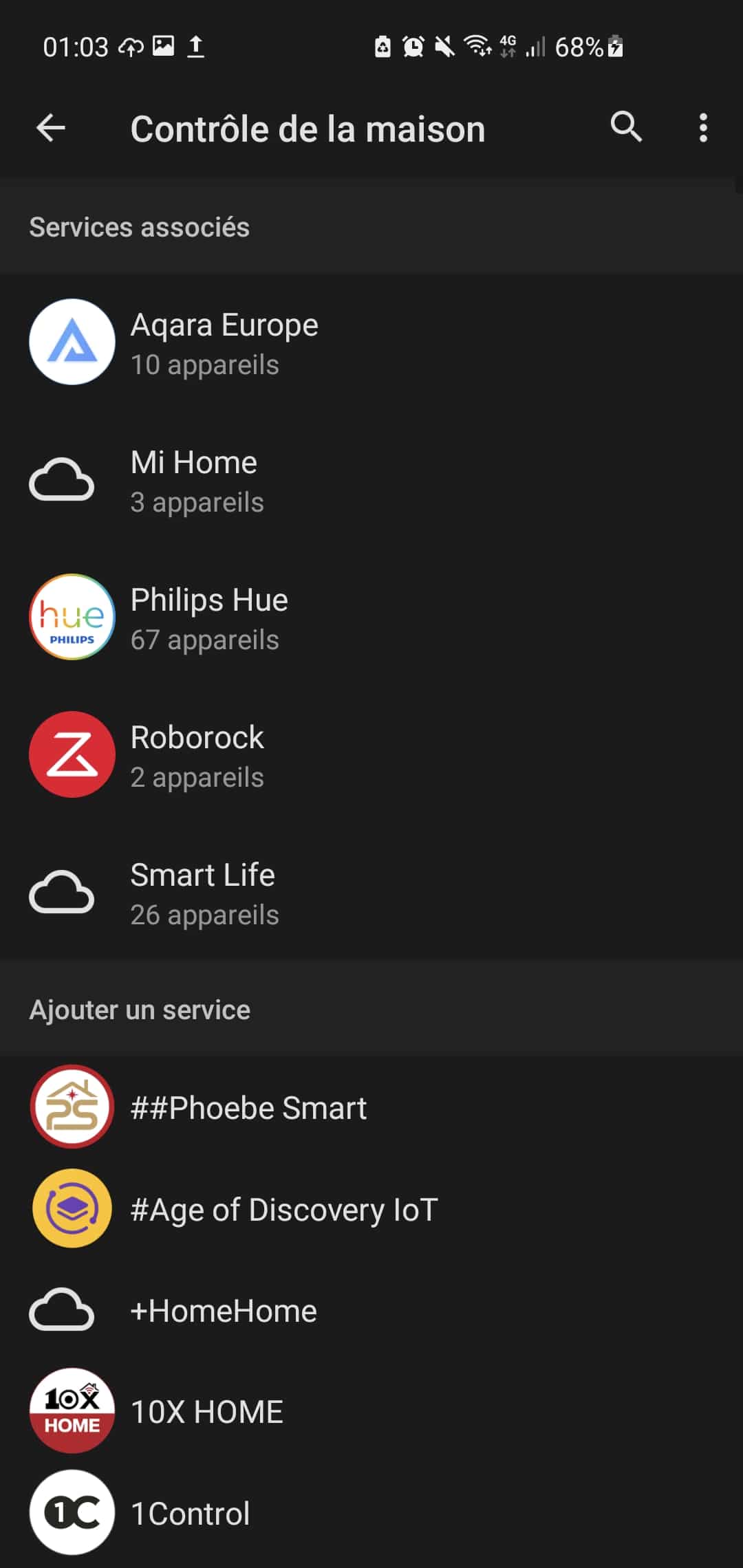This screenshot has height=1568, width=743.
Task: Open Smart Life with 26 appareils
Action: pos(371,892)
